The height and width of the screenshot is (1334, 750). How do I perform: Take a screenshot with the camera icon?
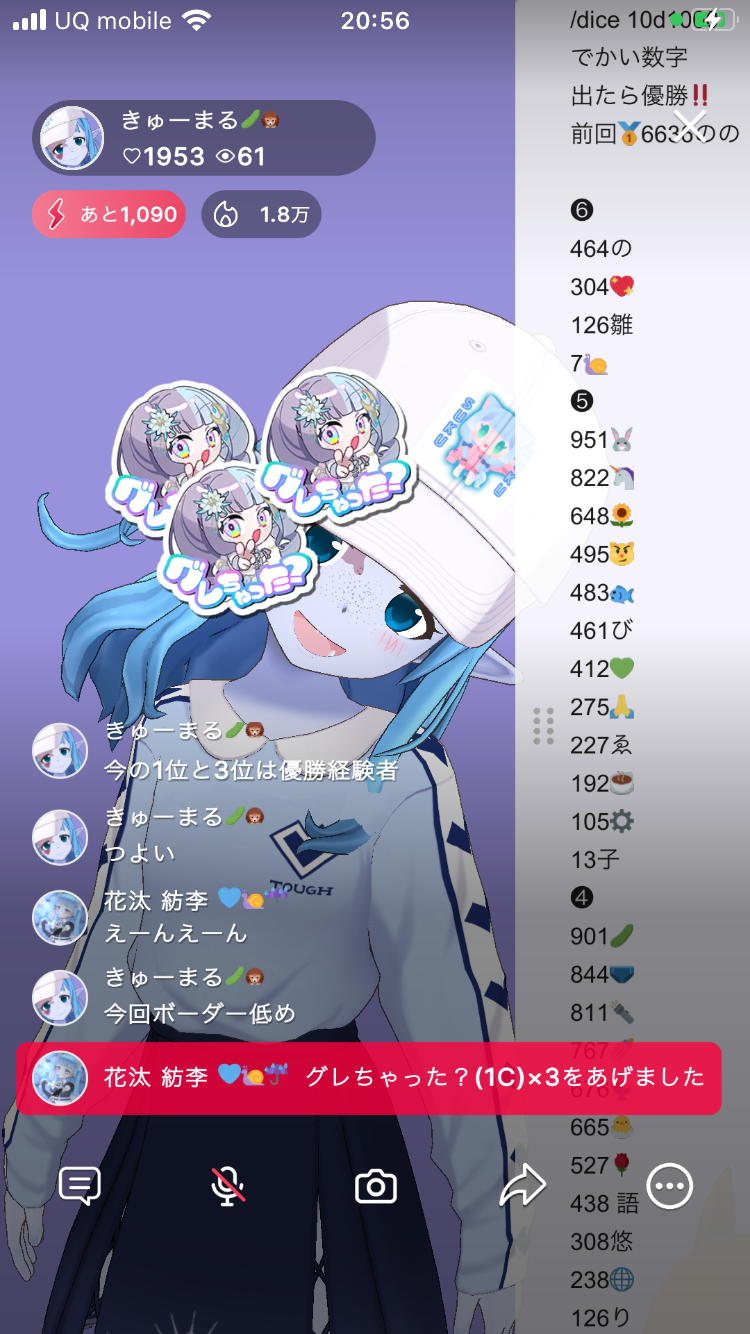tap(376, 1187)
